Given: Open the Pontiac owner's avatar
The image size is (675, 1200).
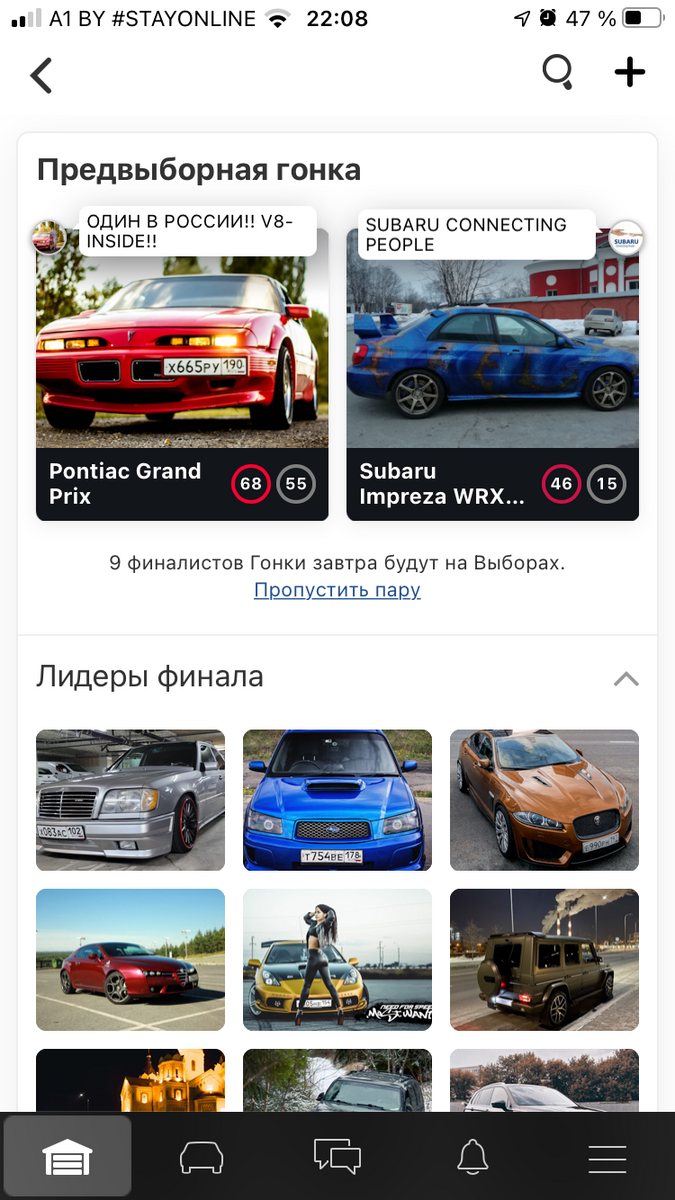Looking at the screenshot, I should (48, 238).
